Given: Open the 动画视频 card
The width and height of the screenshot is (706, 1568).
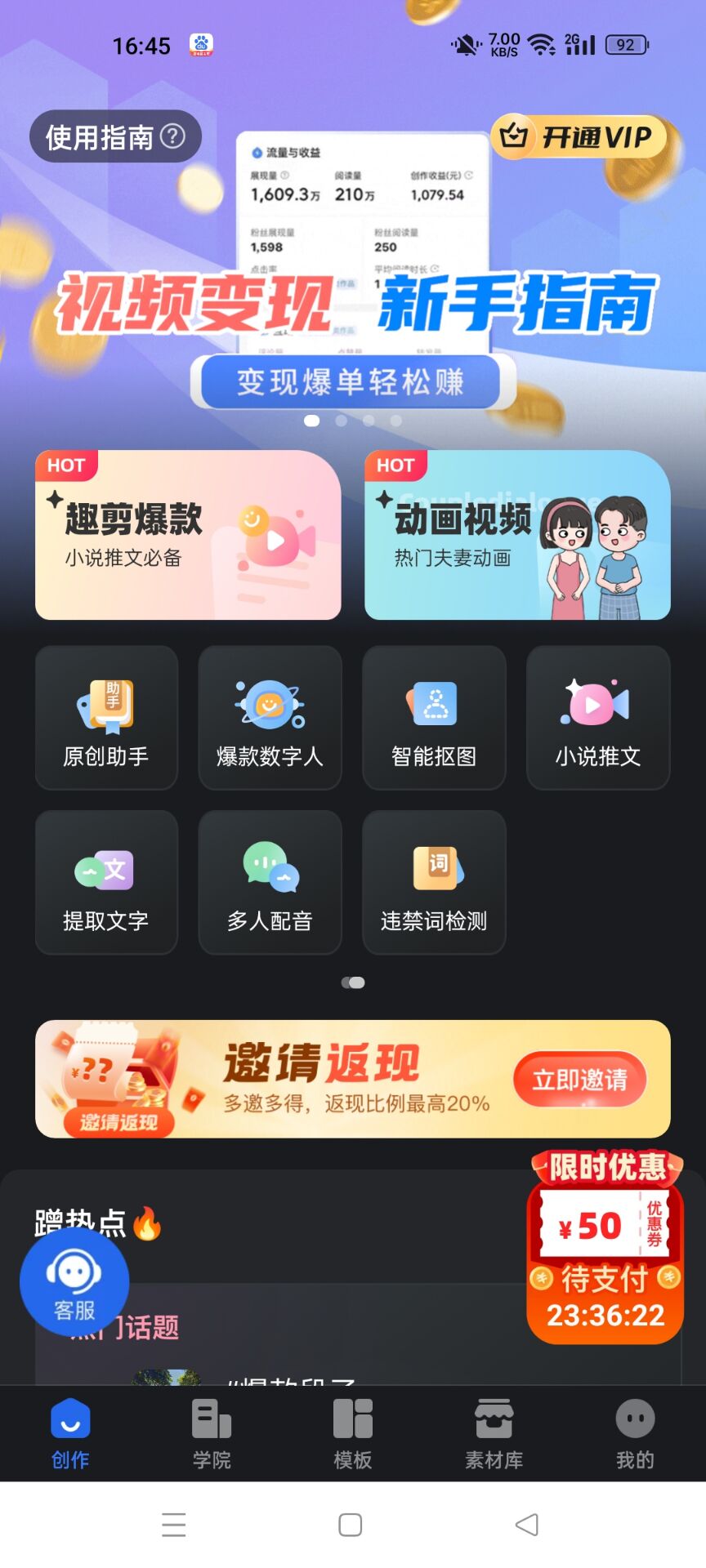Looking at the screenshot, I should tap(517, 535).
